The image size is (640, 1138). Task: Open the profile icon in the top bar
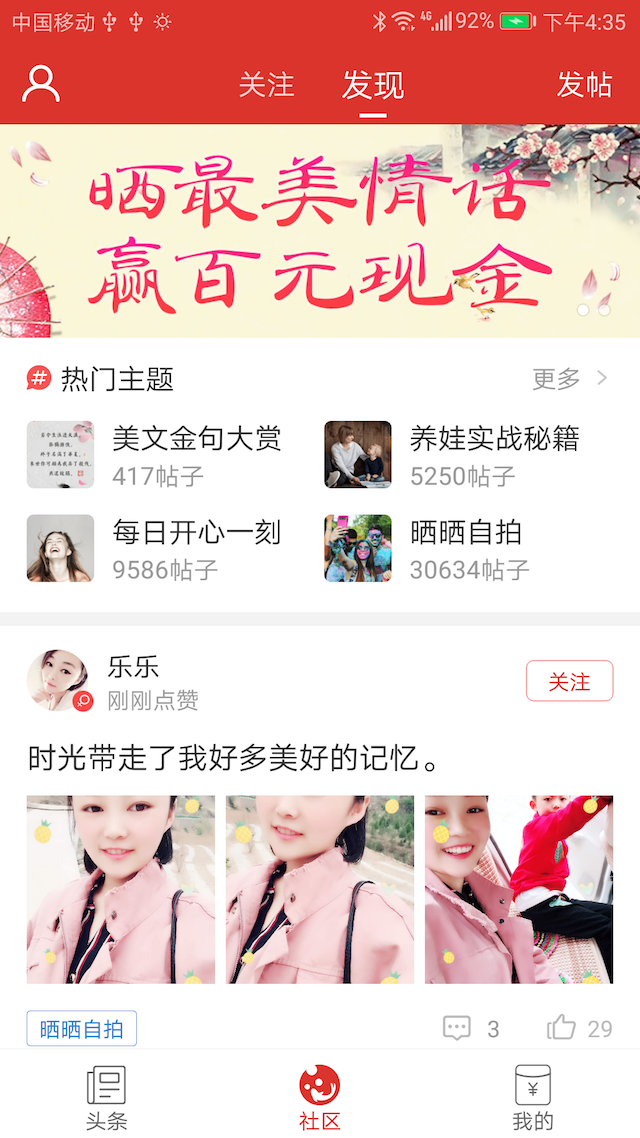pyautogui.click(x=41, y=85)
